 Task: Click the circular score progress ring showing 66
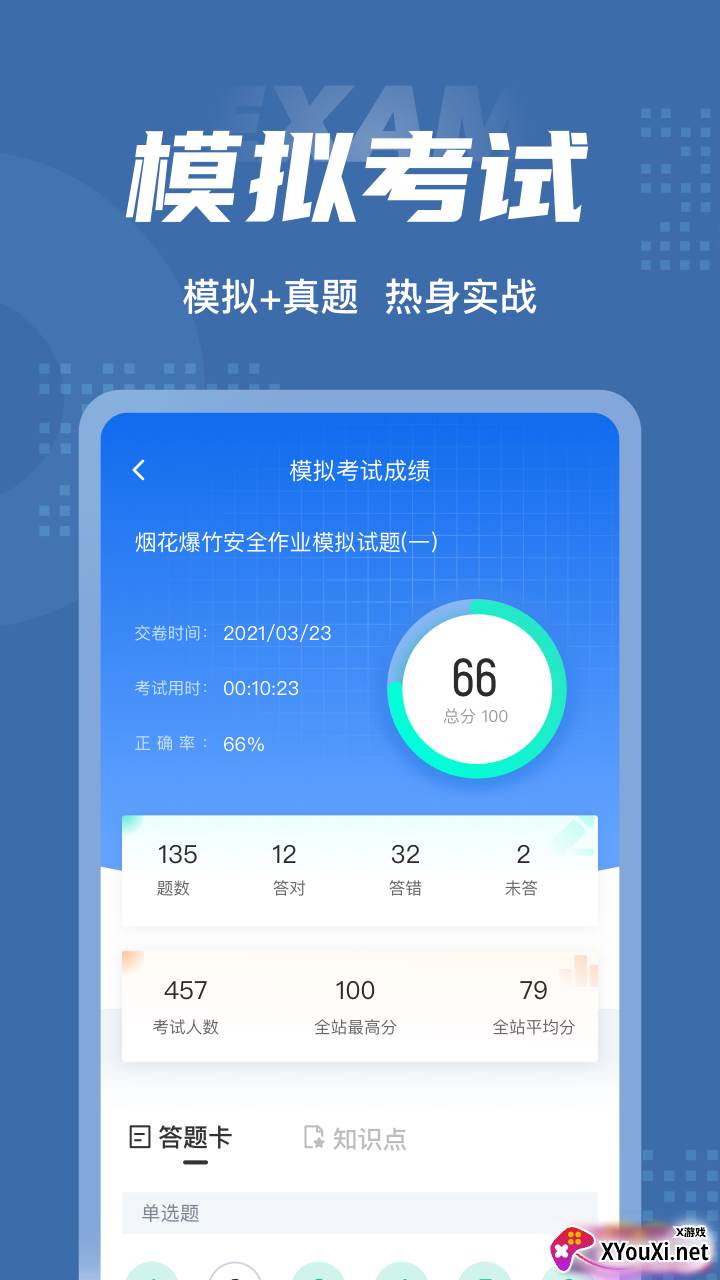click(477, 689)
